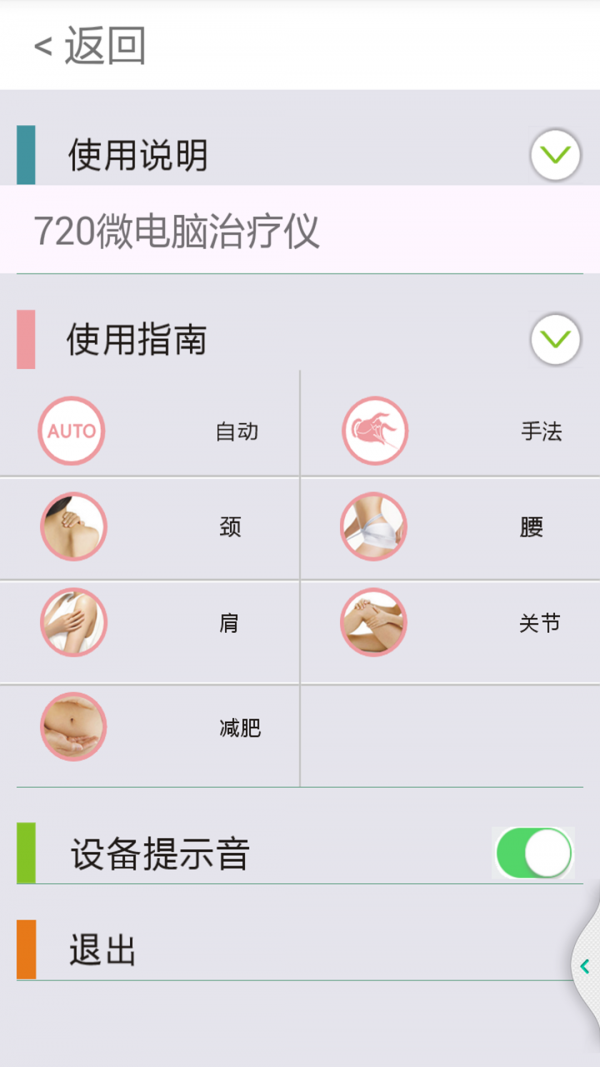
Task: Select the 腰 waist guide
Action: tap(450, 527)
